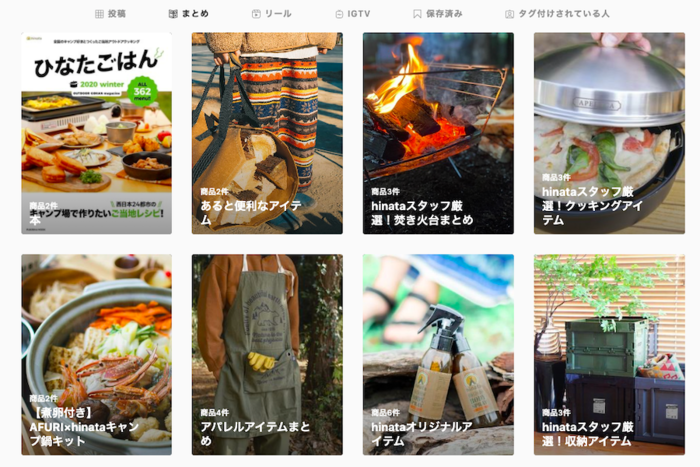
Task: Open the あると便利なアイテム guide
Action: pyautogui.click(x=267, y=133)
